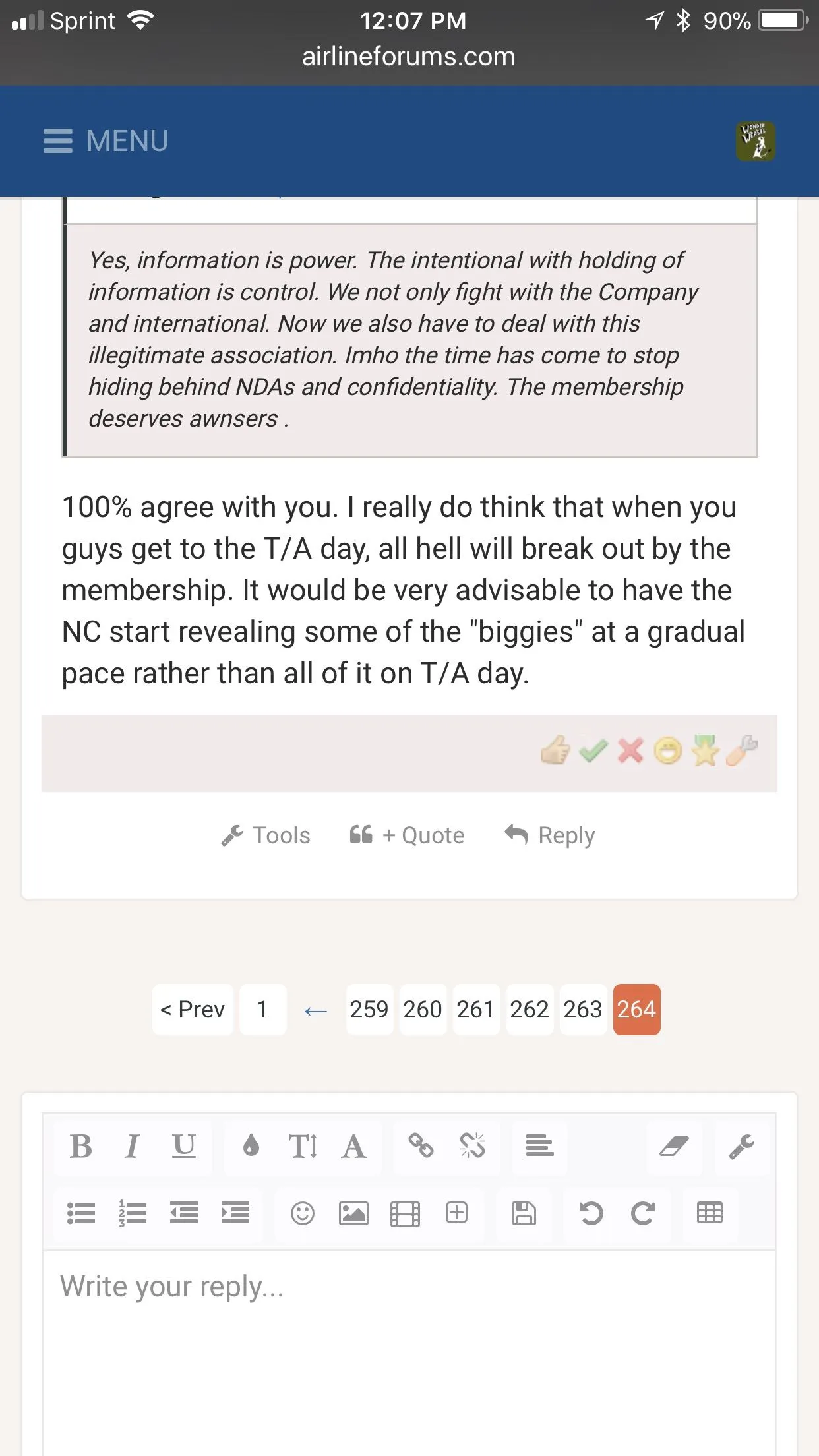The image size is (819, 1456).
Task: Insert an image into reply
Action: (353, 1213)
